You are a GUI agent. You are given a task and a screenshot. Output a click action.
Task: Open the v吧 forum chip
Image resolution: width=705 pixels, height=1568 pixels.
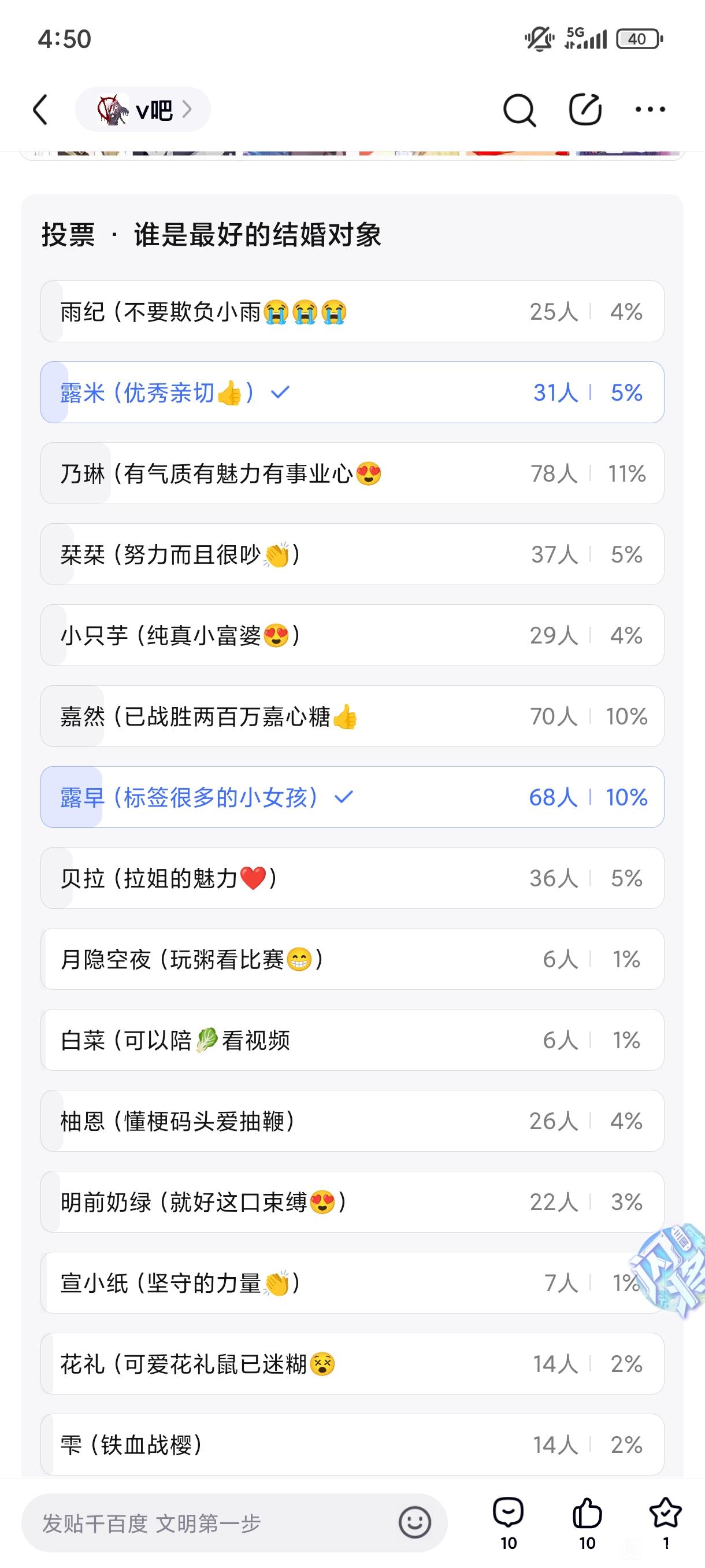143,110
